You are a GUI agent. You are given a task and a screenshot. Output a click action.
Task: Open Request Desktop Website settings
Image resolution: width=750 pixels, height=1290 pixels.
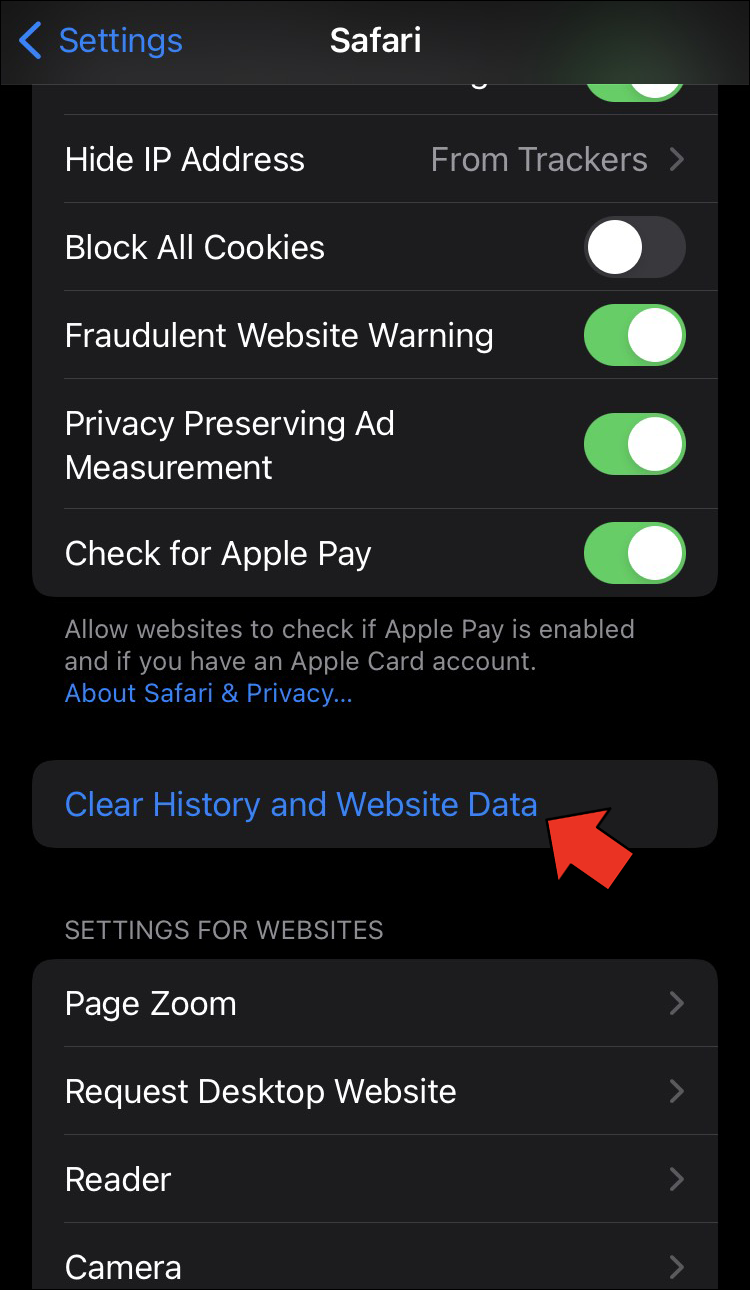tap(375, 1091)
